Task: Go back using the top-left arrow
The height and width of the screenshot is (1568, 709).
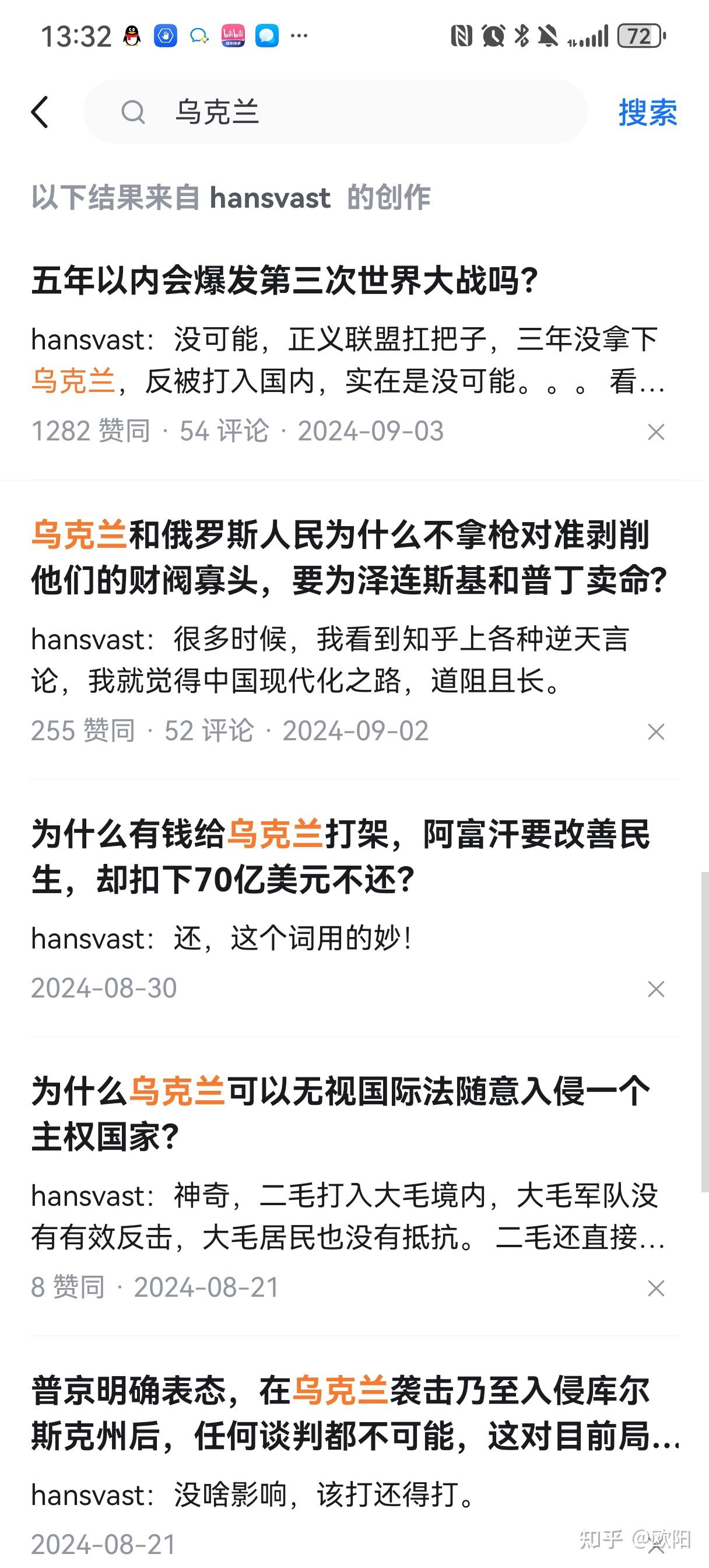Action: point(40,112)
